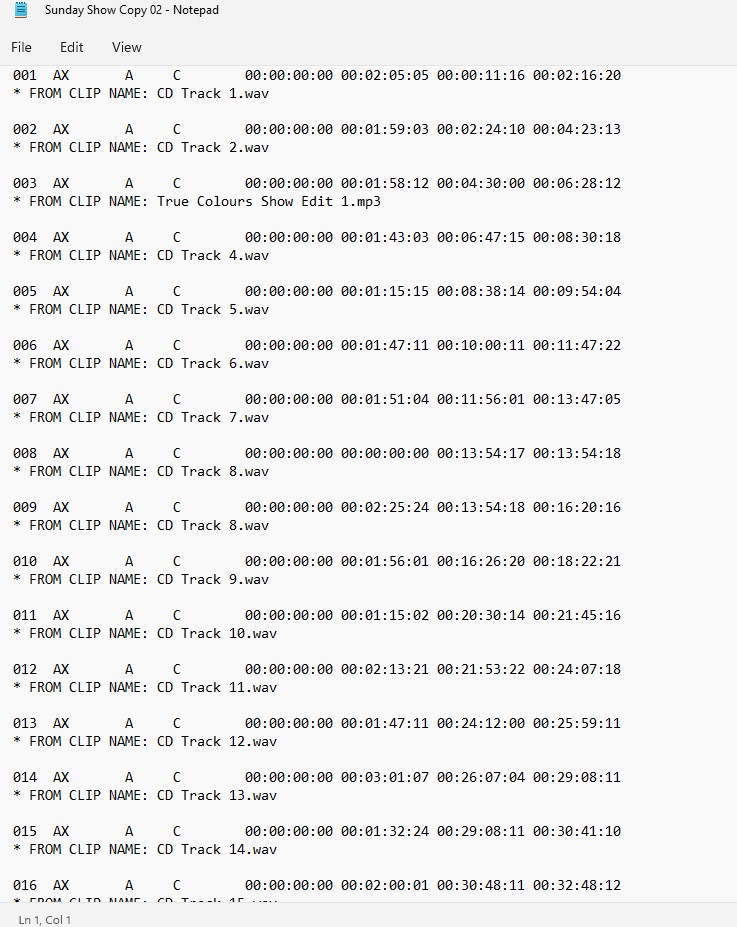Screen dimensions: 737x927
Task: Open the File menu
Action: (x=20, y=46)
